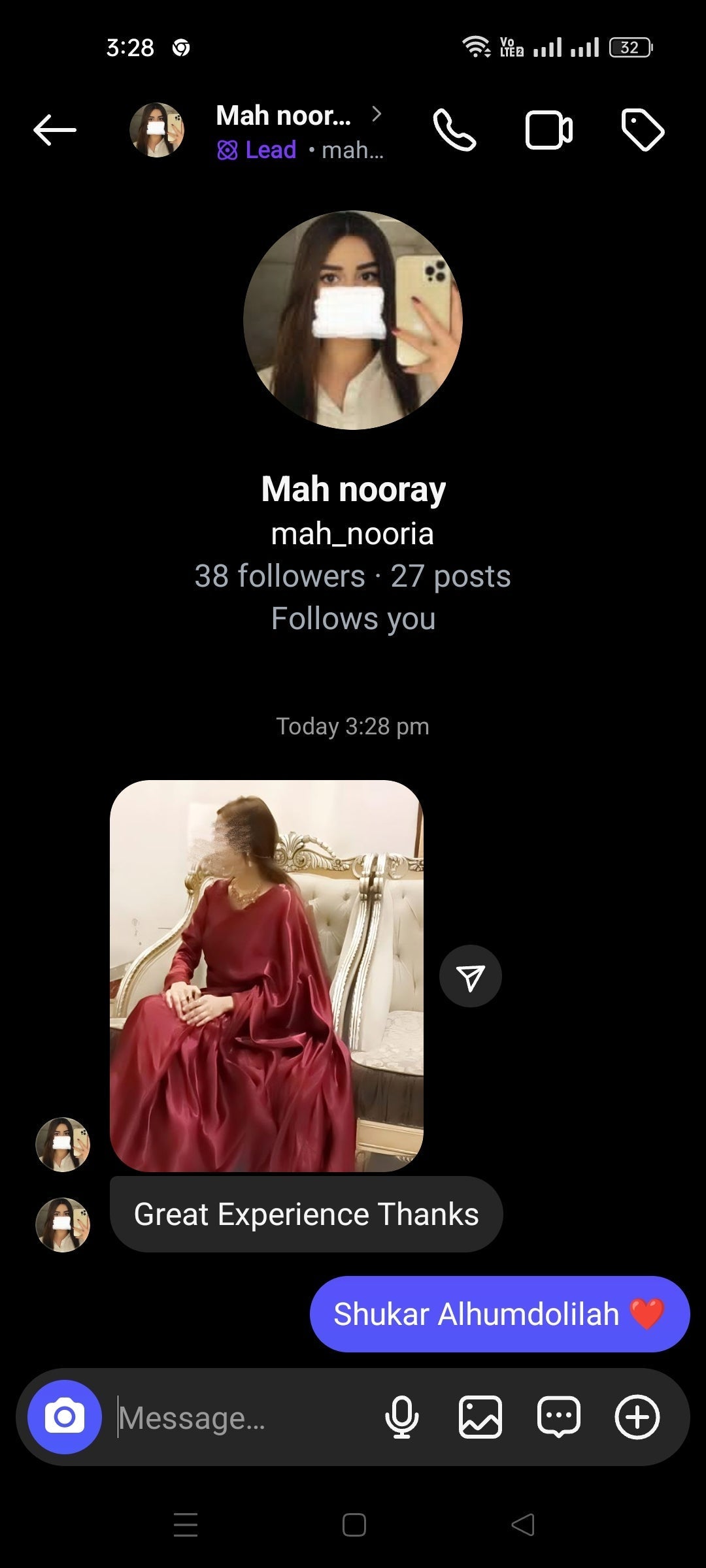Focus the Message text field
Screen dimensions: 706x1568
point(242,1418)
